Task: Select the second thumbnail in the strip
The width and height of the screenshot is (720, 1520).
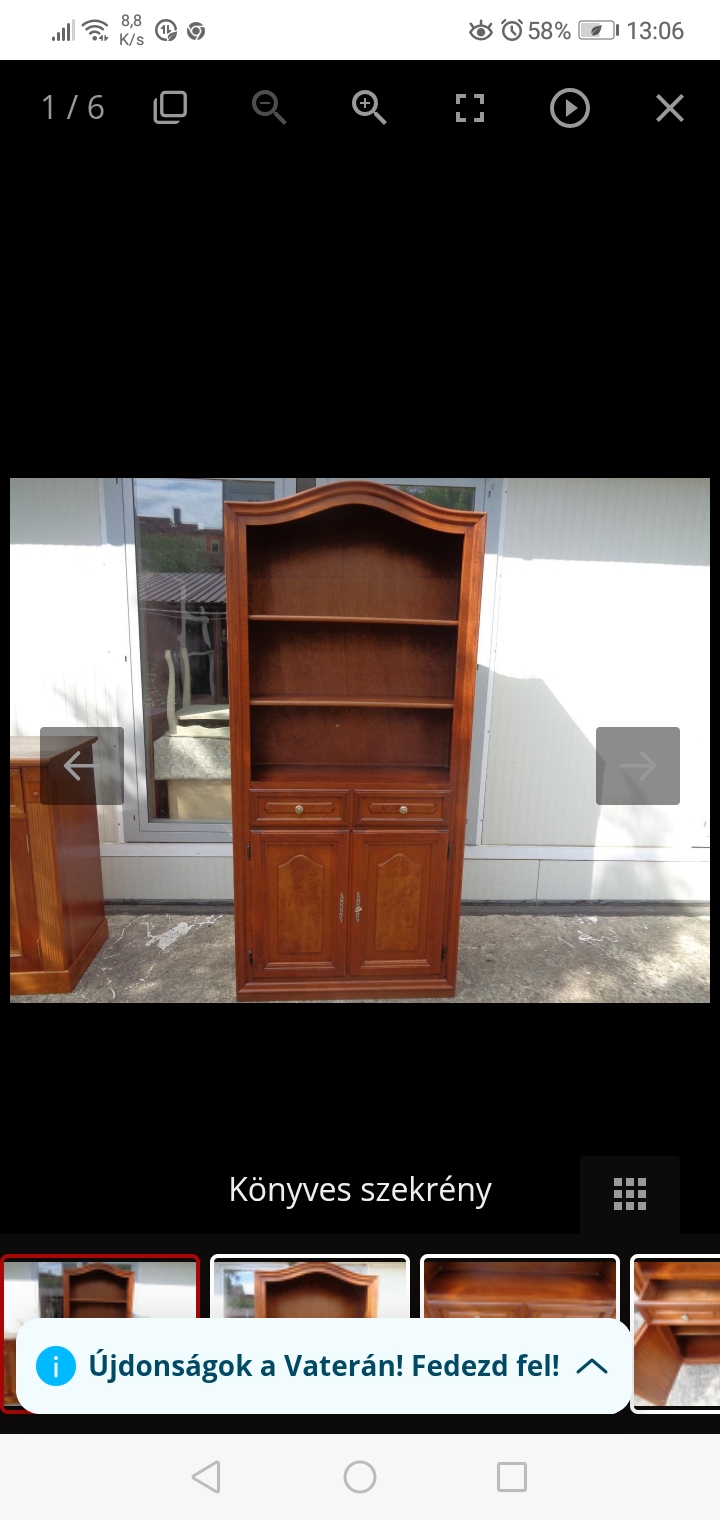Action: click(x=310, y=1288)
